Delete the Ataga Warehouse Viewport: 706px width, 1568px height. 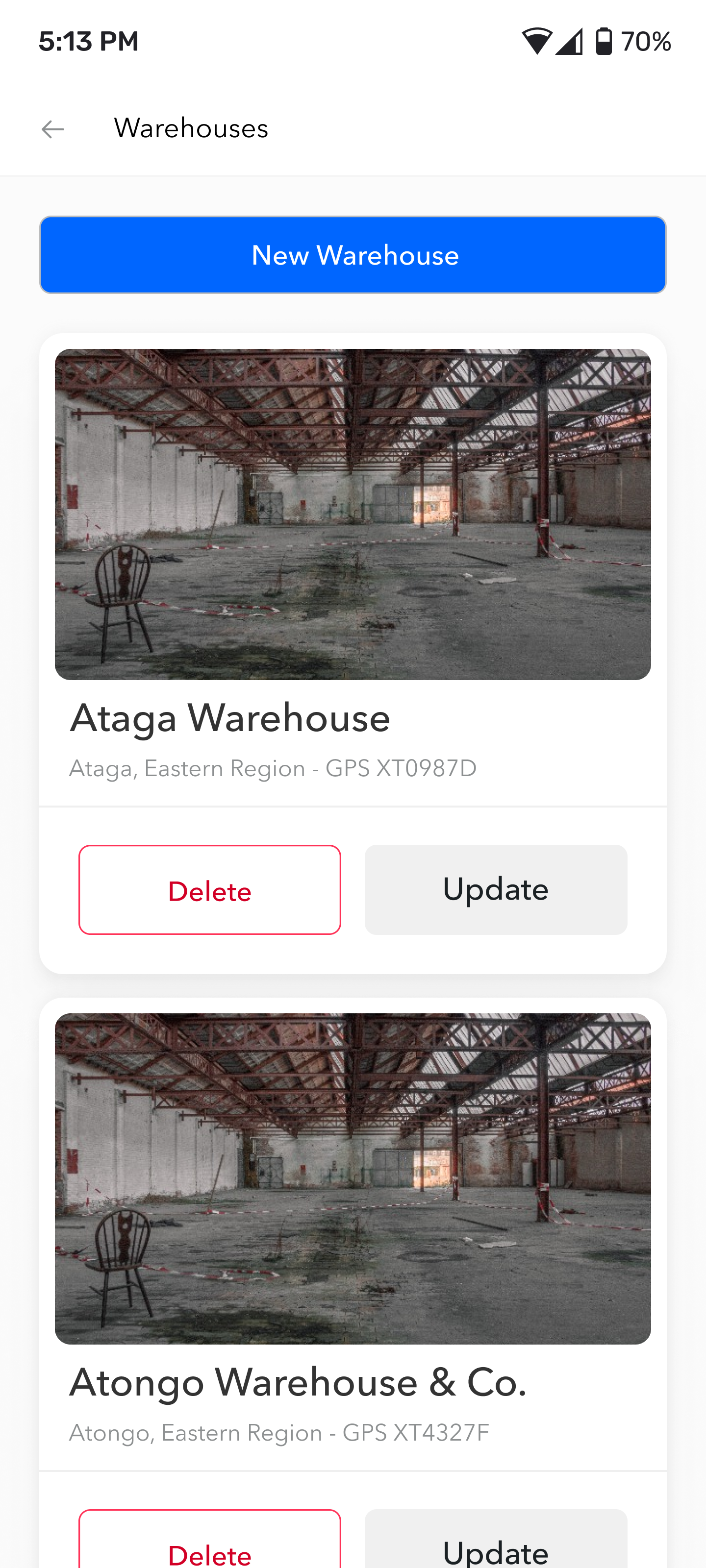209,889
